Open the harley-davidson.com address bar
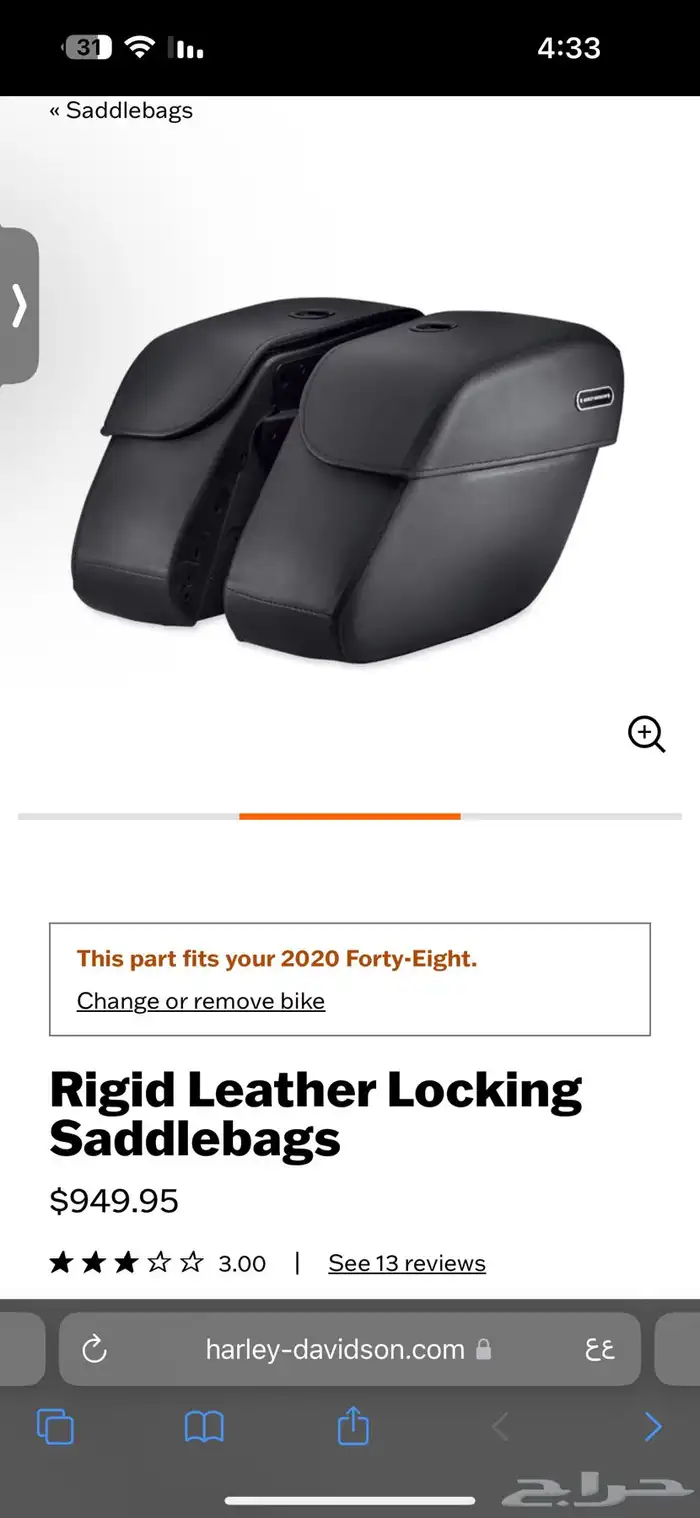Image resolution: width=700 pixels, height=1518 pixels. pyautogui.click(x=335, y=1350)
